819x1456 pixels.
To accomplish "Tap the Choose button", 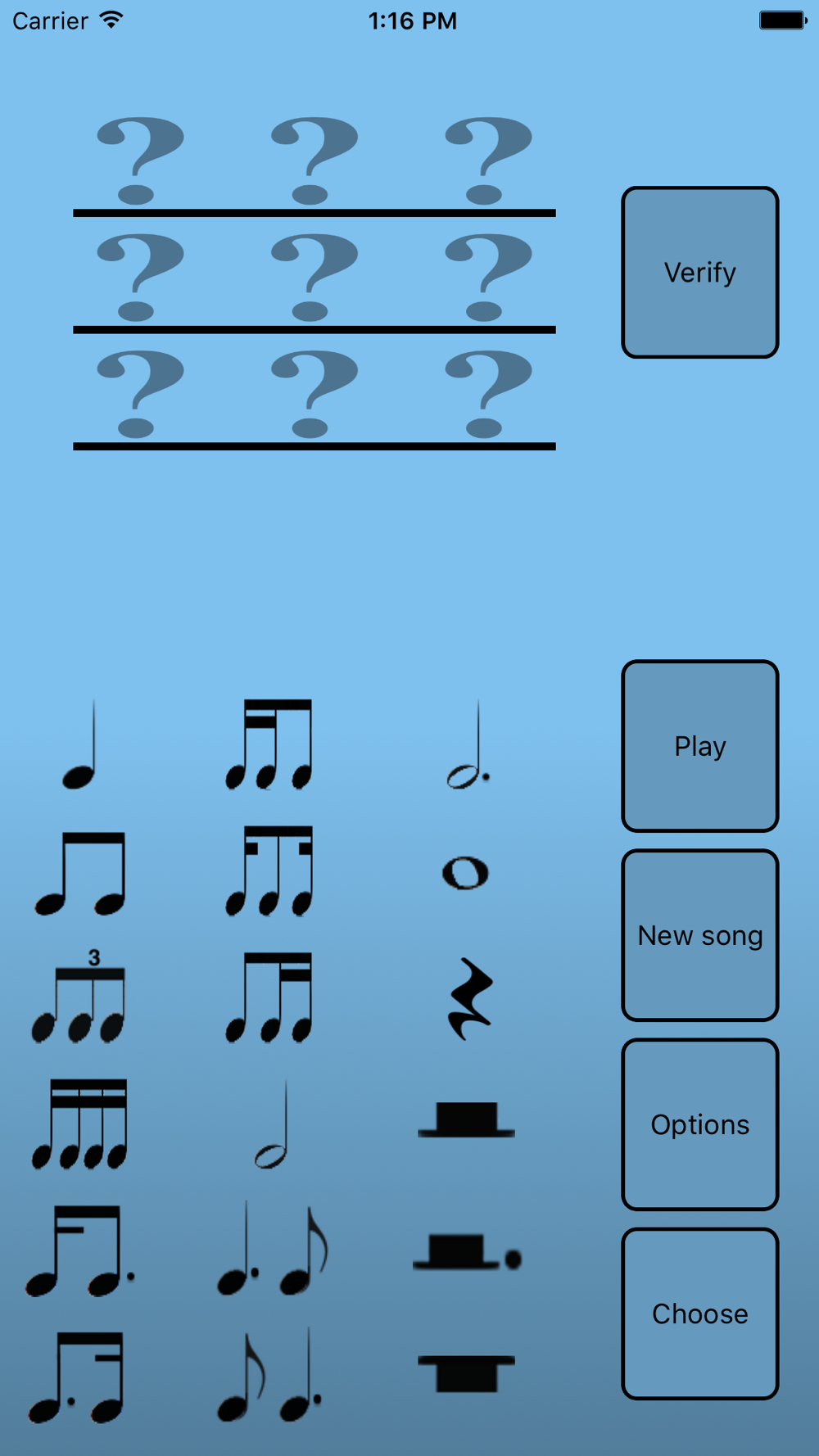I will click(699, 1314).
